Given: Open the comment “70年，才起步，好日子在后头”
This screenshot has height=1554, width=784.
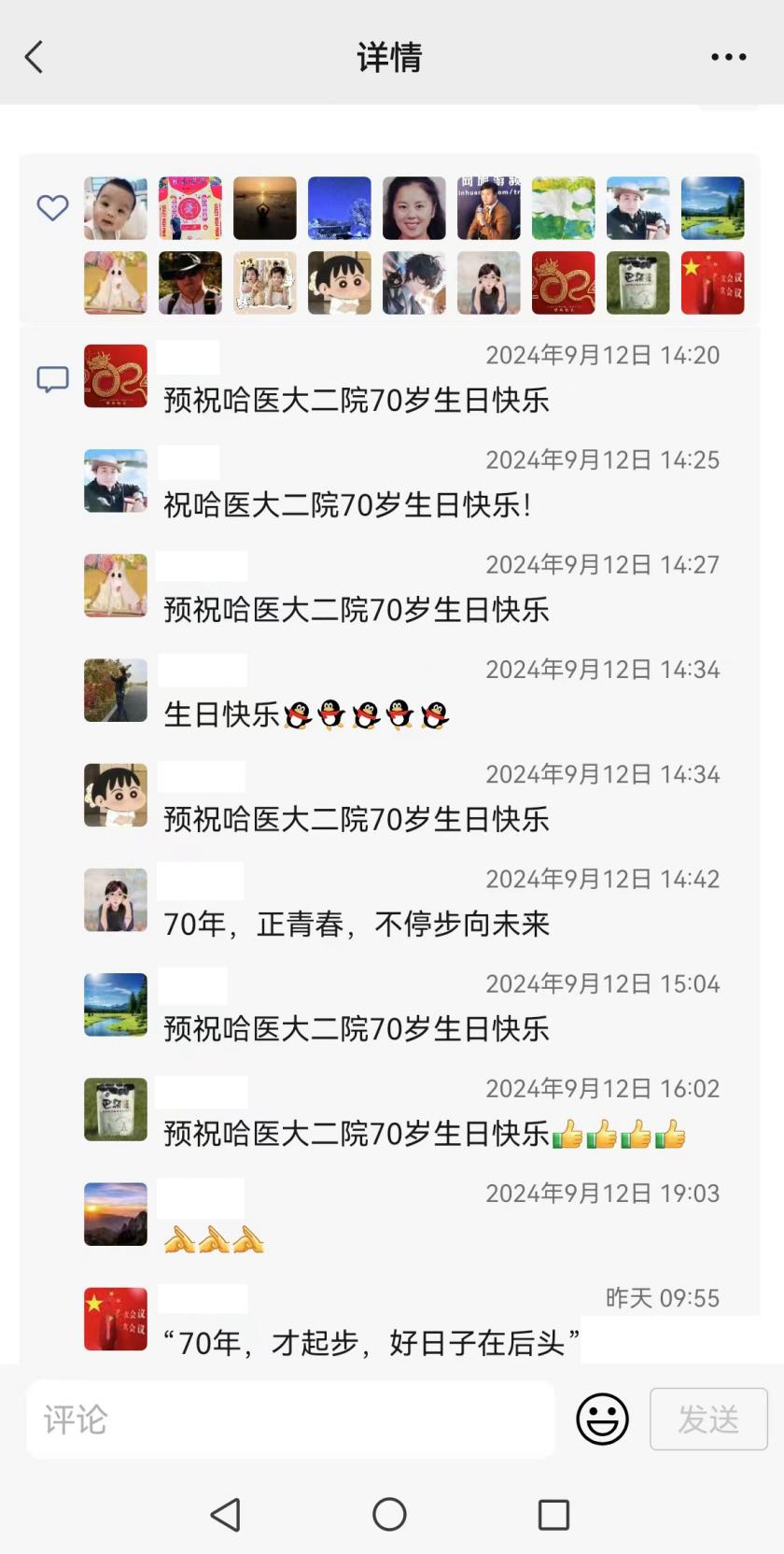Looking at the screenshot, I should [371, 1343].
